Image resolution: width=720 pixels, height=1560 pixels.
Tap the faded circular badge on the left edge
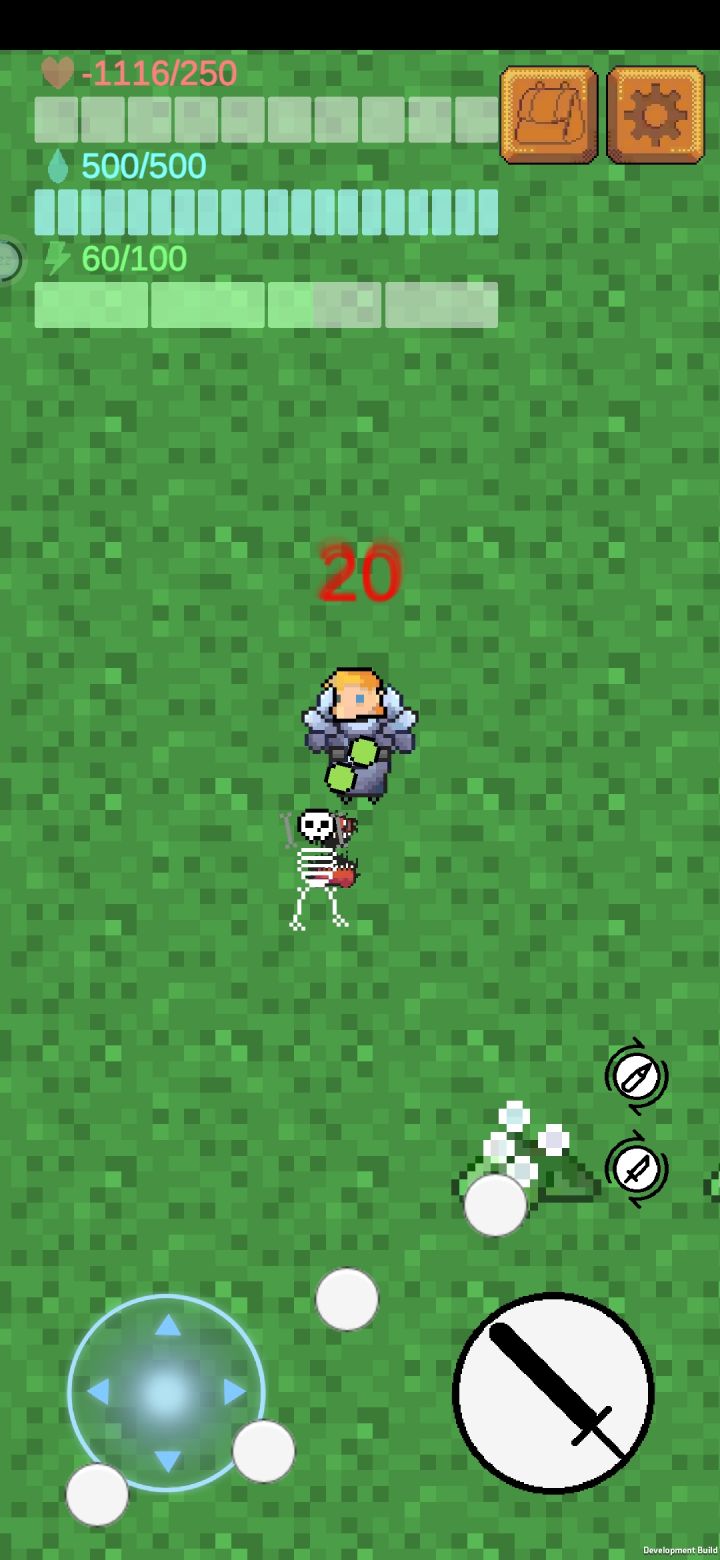click(8, 258)
